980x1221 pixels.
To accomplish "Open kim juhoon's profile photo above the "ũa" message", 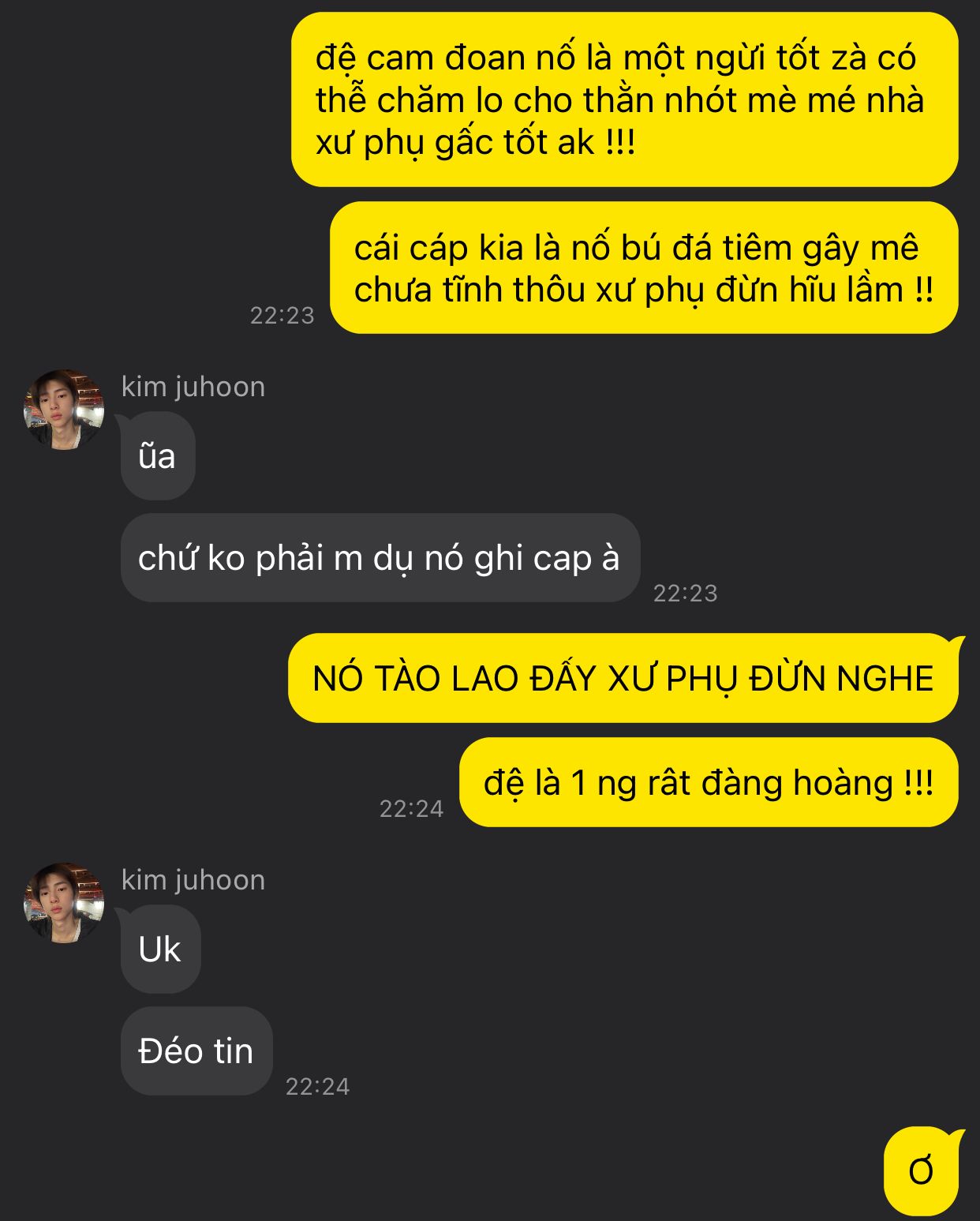I will point(64,410).
